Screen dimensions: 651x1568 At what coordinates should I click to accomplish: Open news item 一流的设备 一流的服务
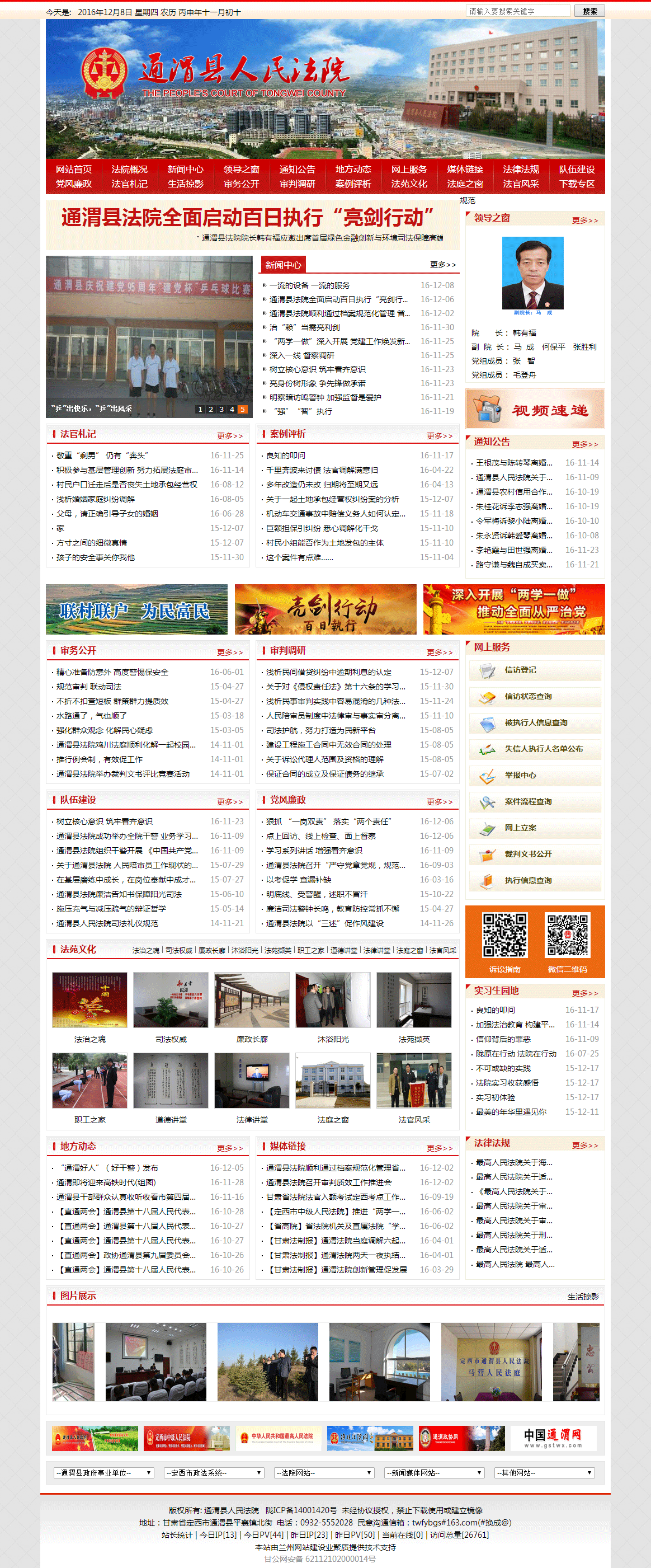point(309,285)
